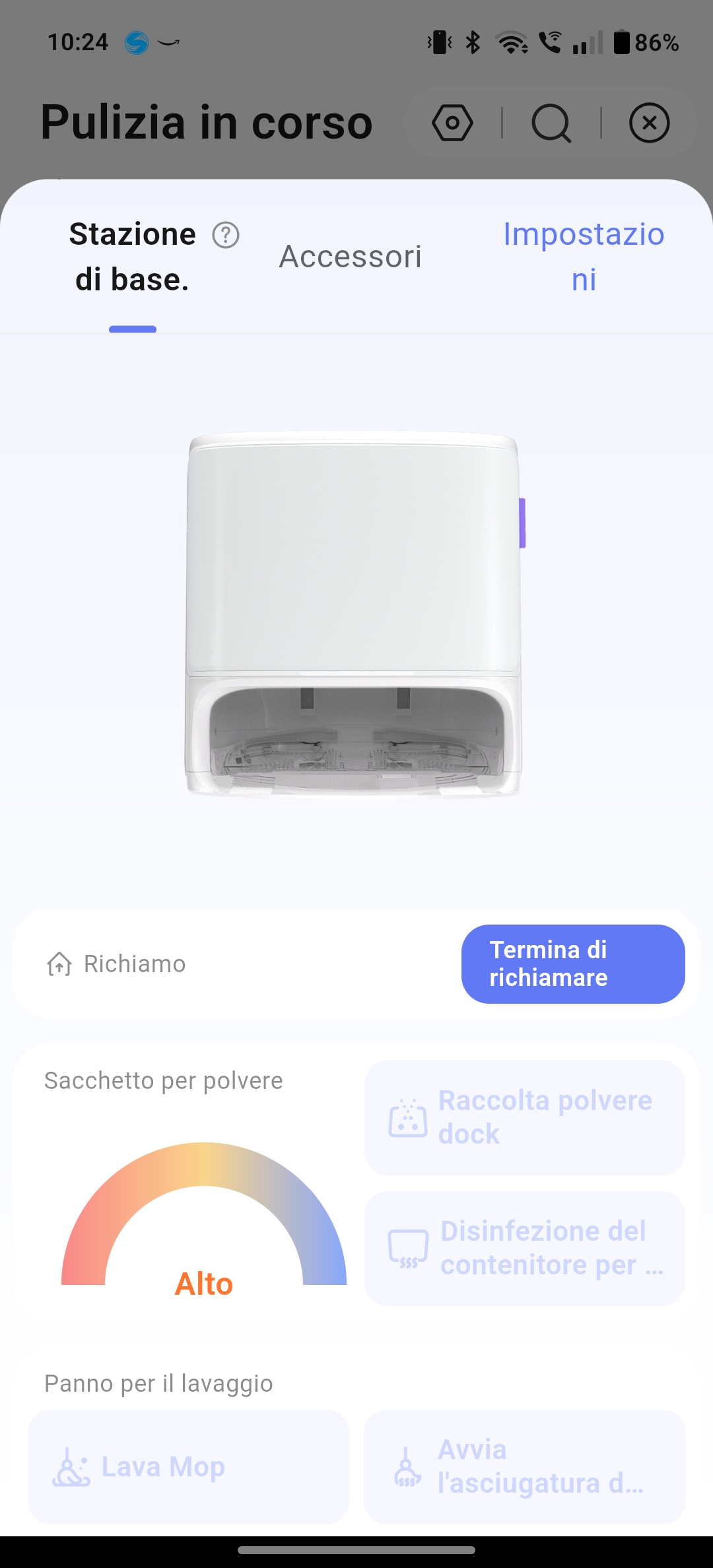This screenshot has width=713, height=1568.
Task: Select the Stazione di base tab
Action: click(x=133, y=257)
